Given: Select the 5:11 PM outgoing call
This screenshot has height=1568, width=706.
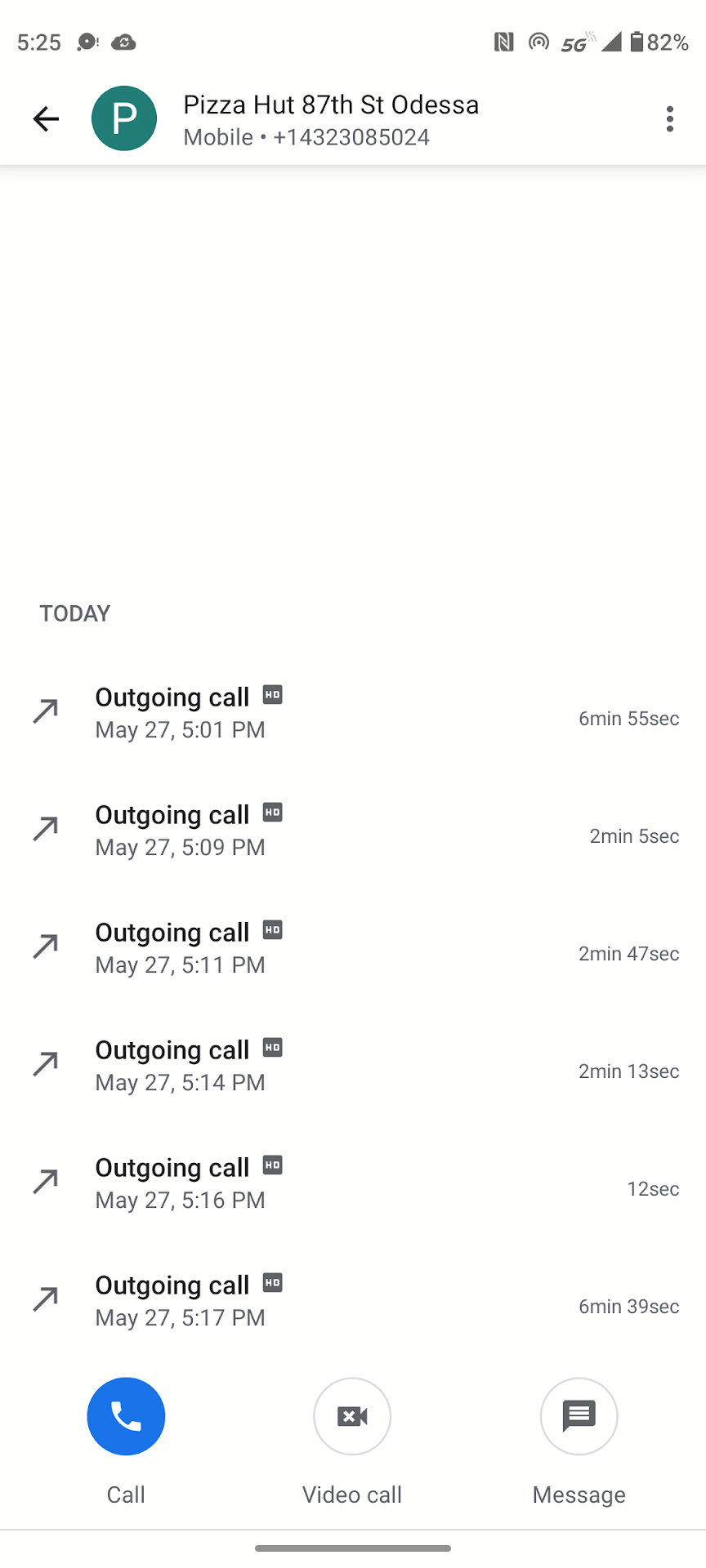Looking at the screenshot, I should [353, 948].
